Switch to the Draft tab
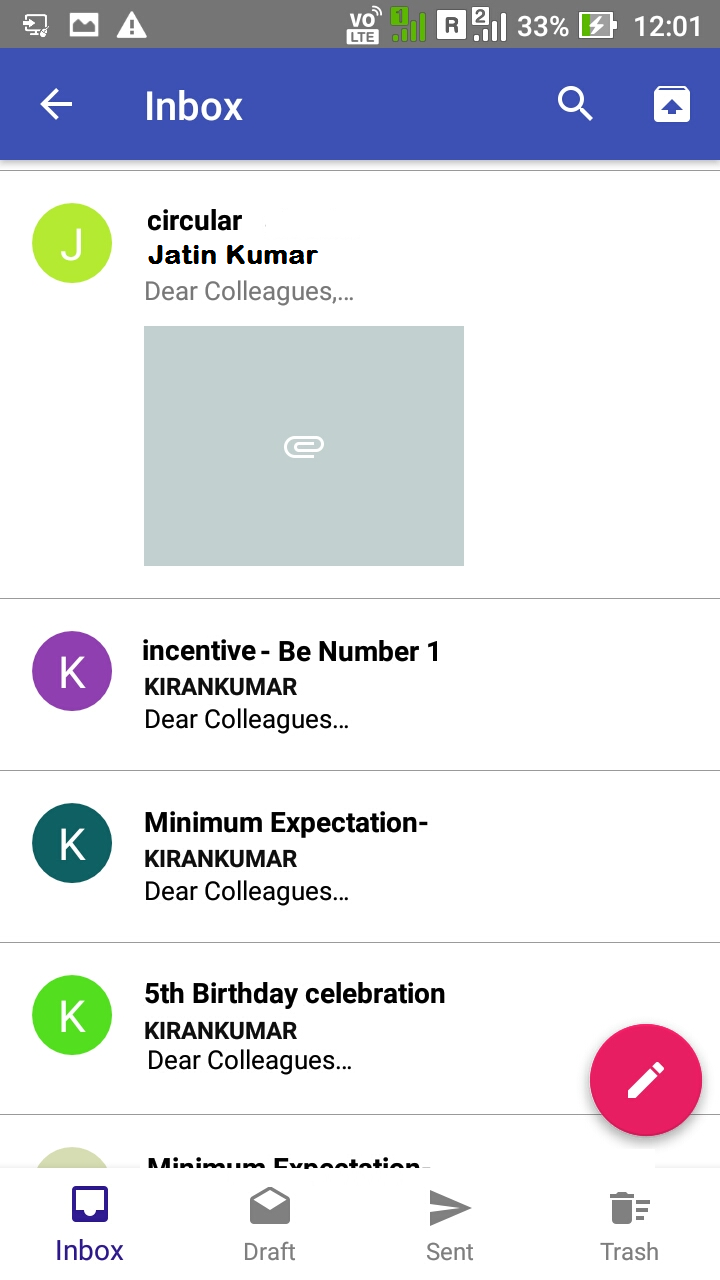 pos(270,1224)
